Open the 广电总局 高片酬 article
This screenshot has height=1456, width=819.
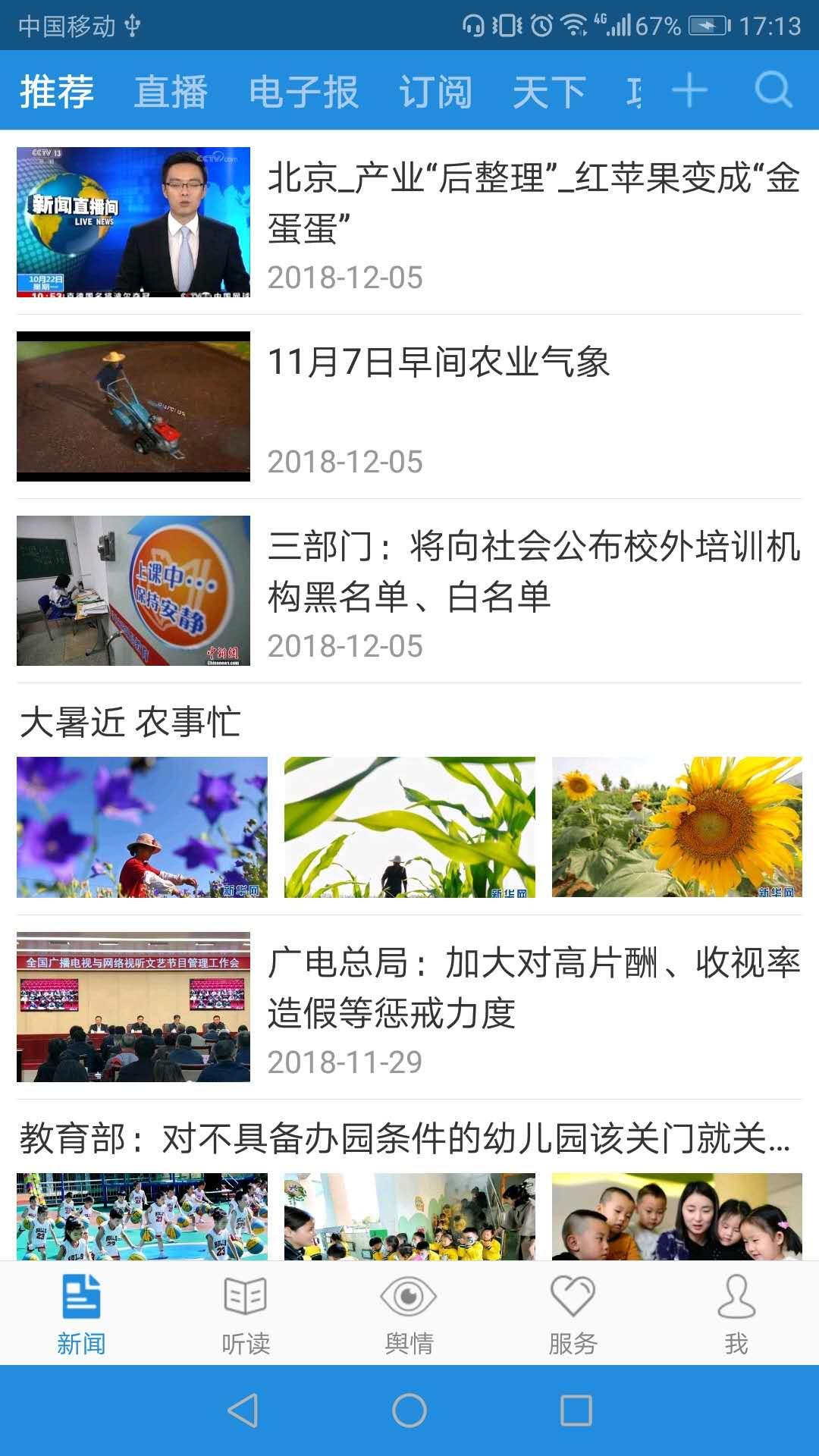[533, 988]
